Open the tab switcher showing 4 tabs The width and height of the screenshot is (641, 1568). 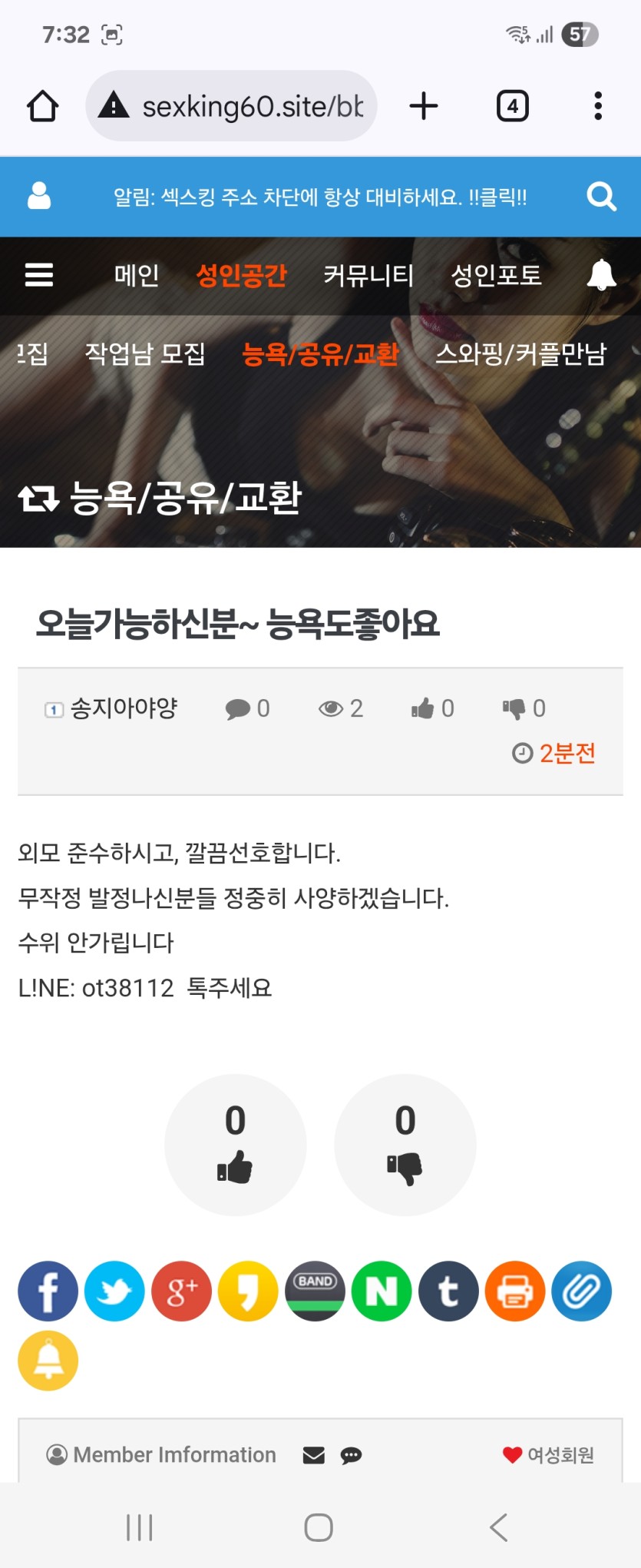(512, 106)
